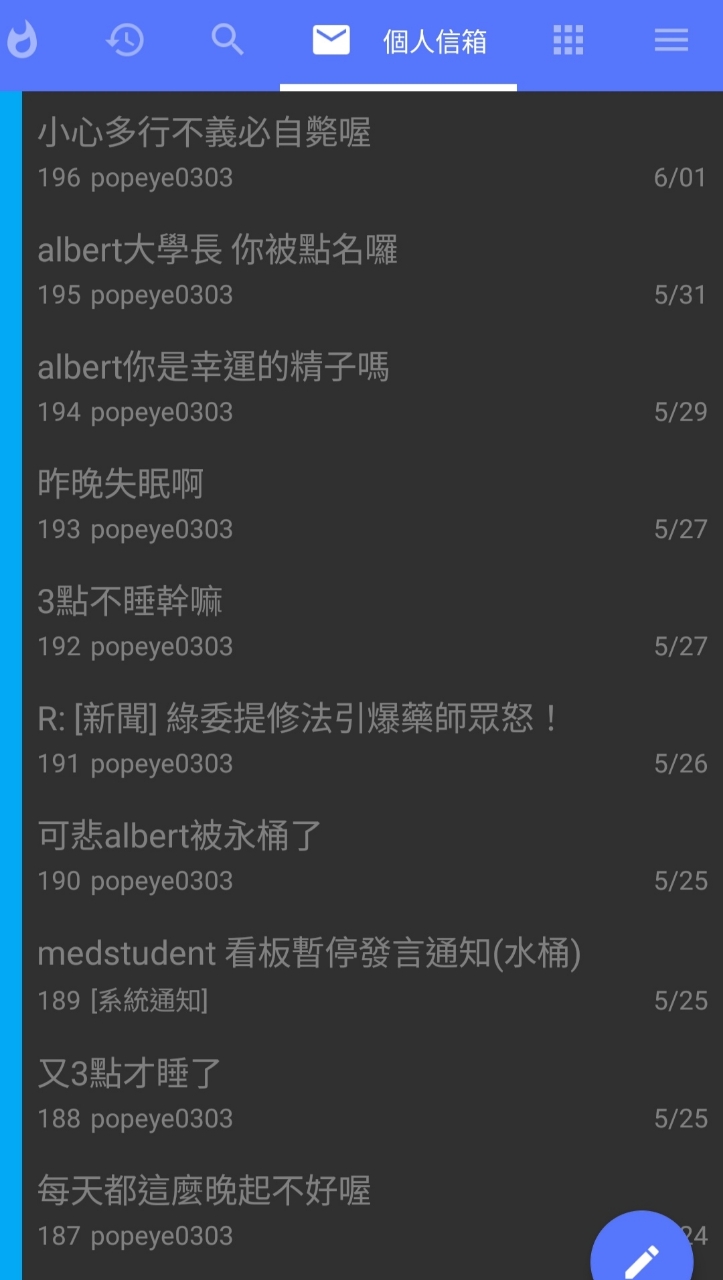Switch to the history tab
Screen dimensions: 723x1280
click(125, 41)
